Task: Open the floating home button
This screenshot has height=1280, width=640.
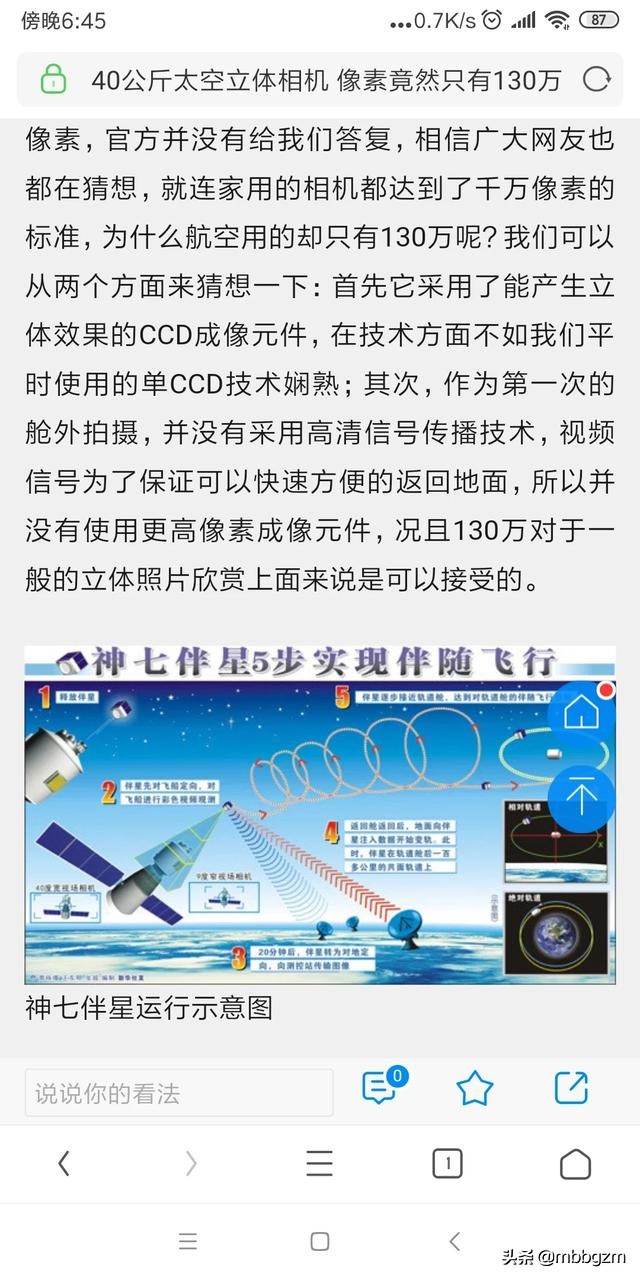Action: point(582,713)
